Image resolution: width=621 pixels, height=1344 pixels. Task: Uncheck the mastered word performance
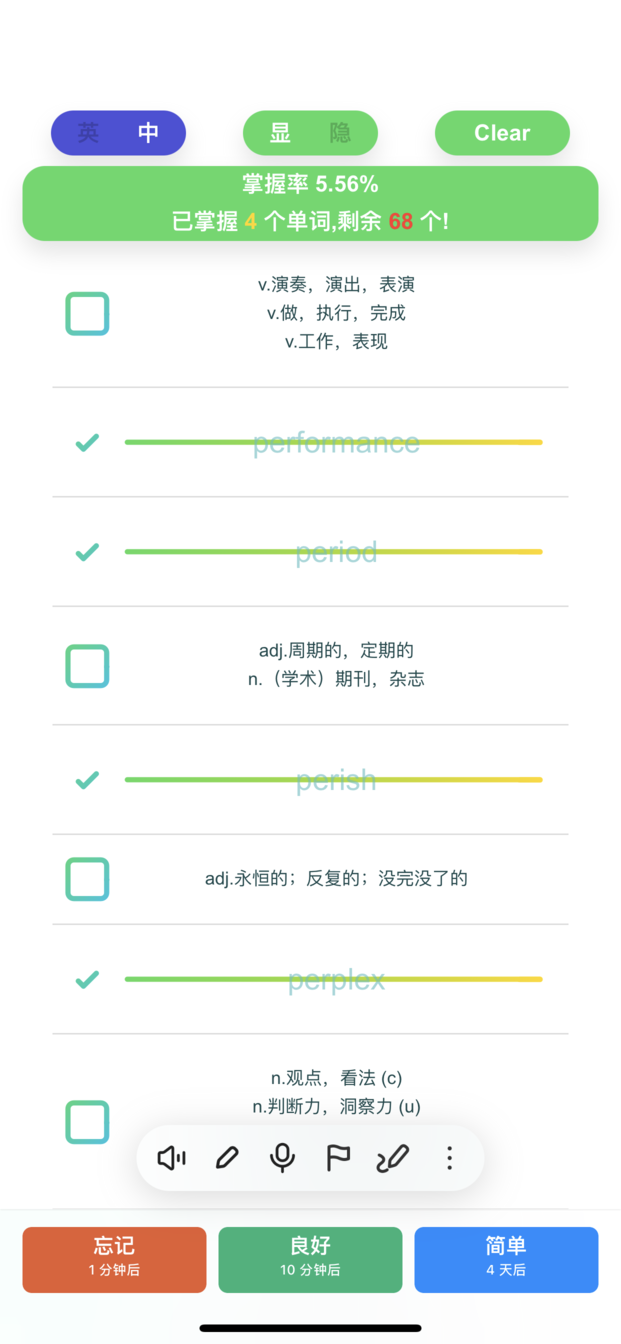point(87,442)
